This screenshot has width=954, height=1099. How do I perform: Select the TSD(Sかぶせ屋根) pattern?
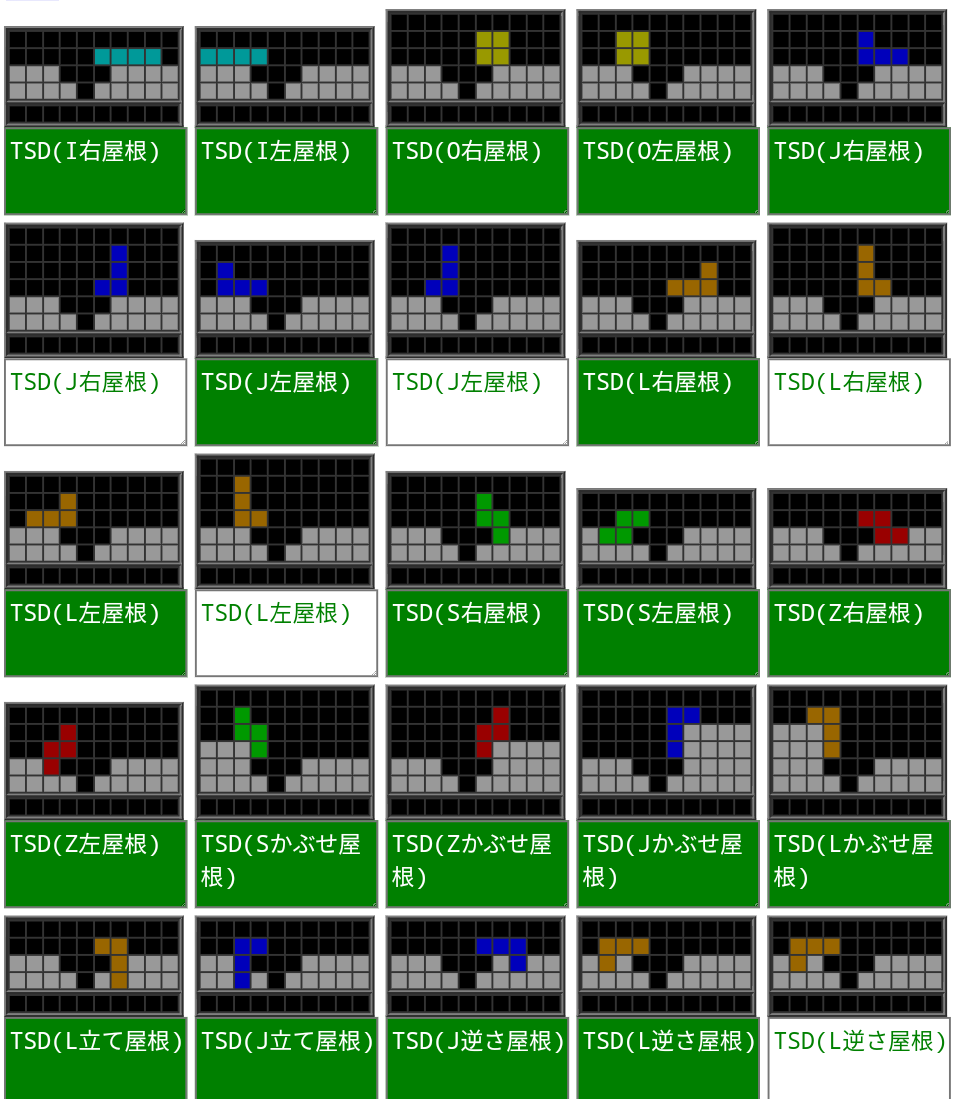286,864
